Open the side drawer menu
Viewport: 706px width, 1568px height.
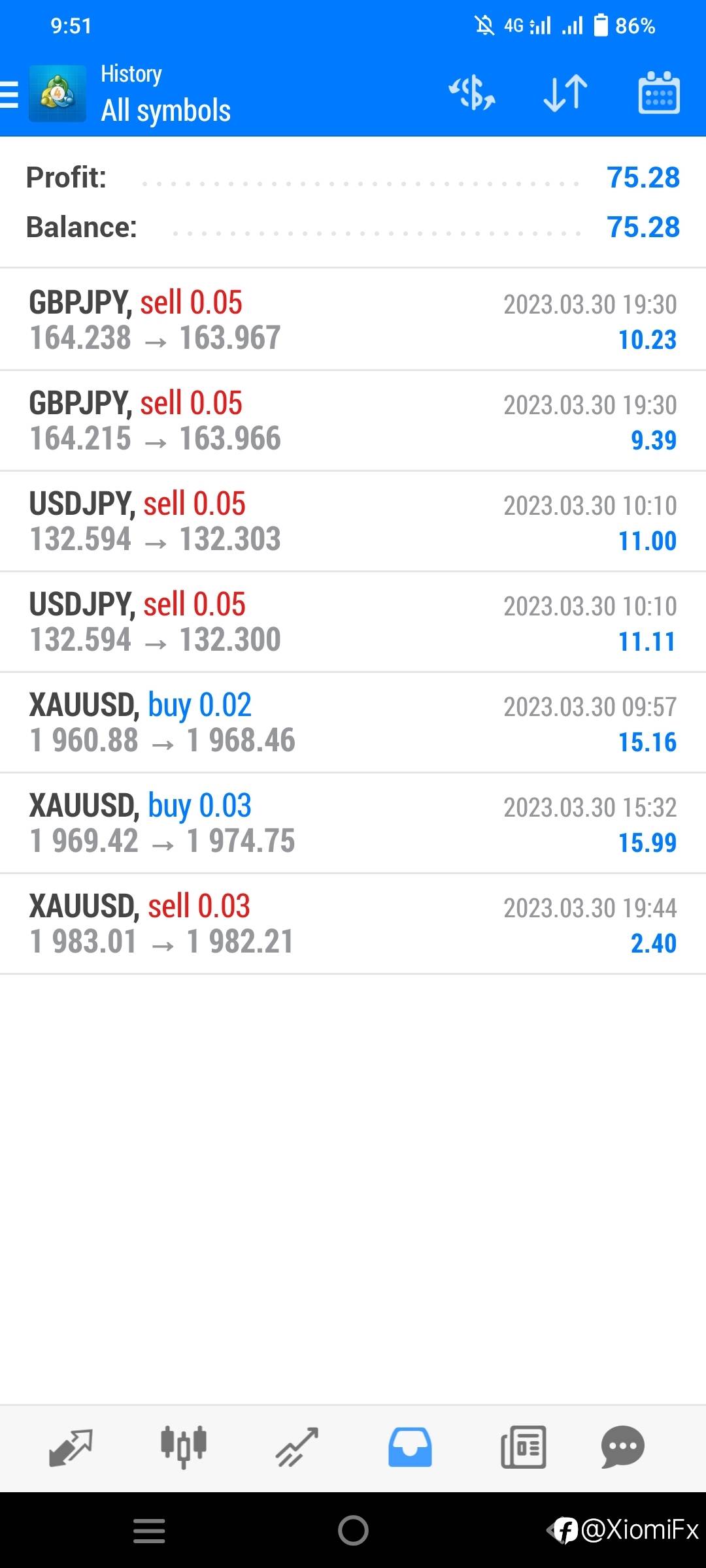[x=10, y=94]
